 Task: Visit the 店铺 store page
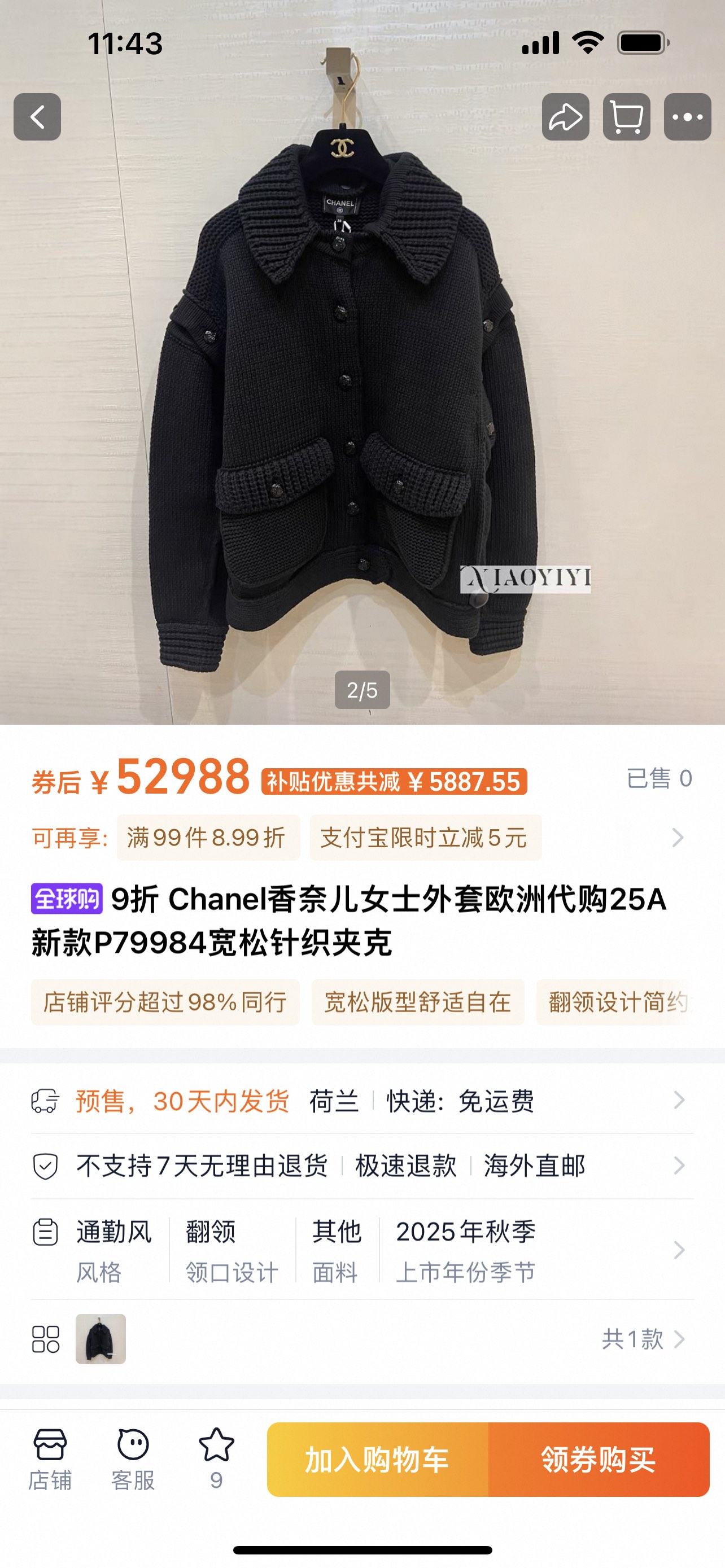(x=50, y=1458)
